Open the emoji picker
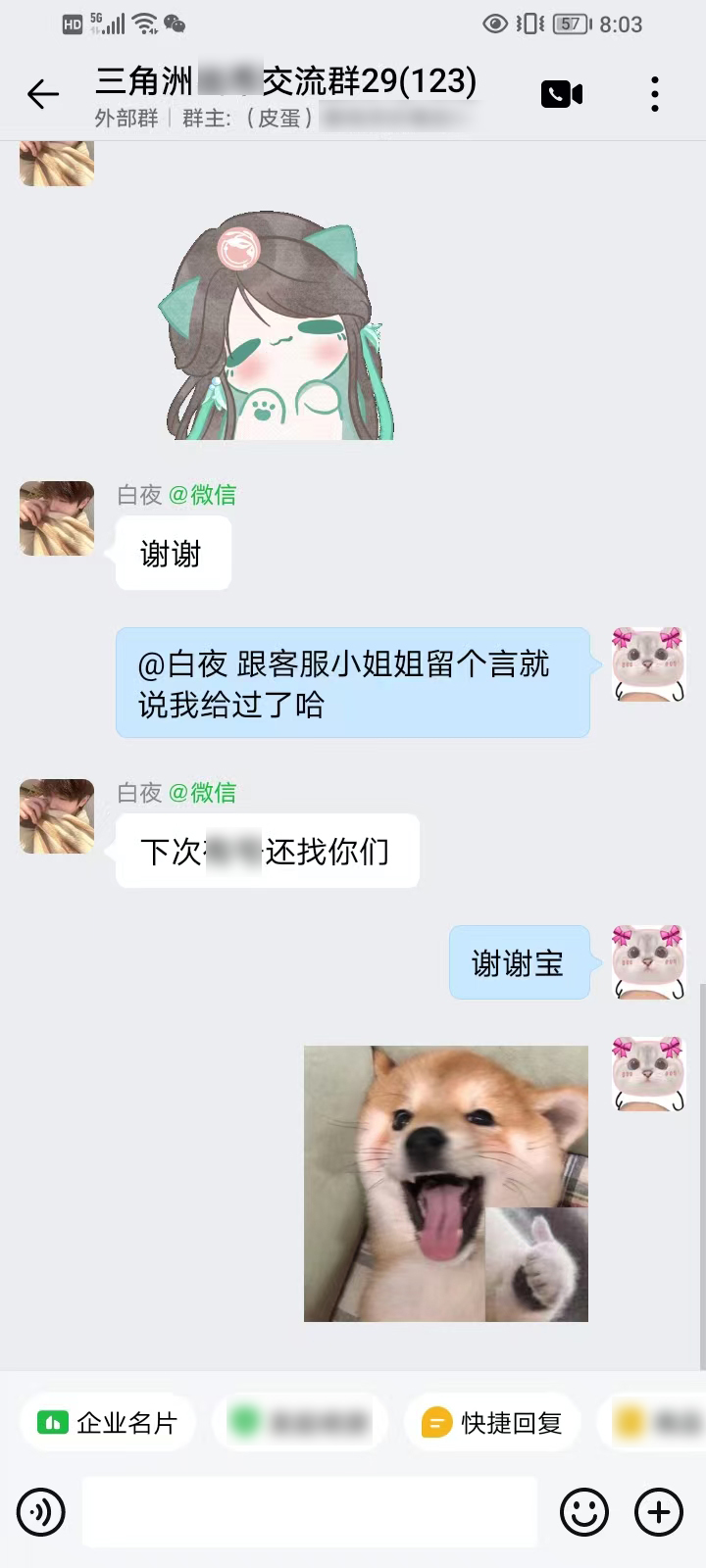The width and height of the screenshot is (706, 1568). click(x=584, y=1512)
